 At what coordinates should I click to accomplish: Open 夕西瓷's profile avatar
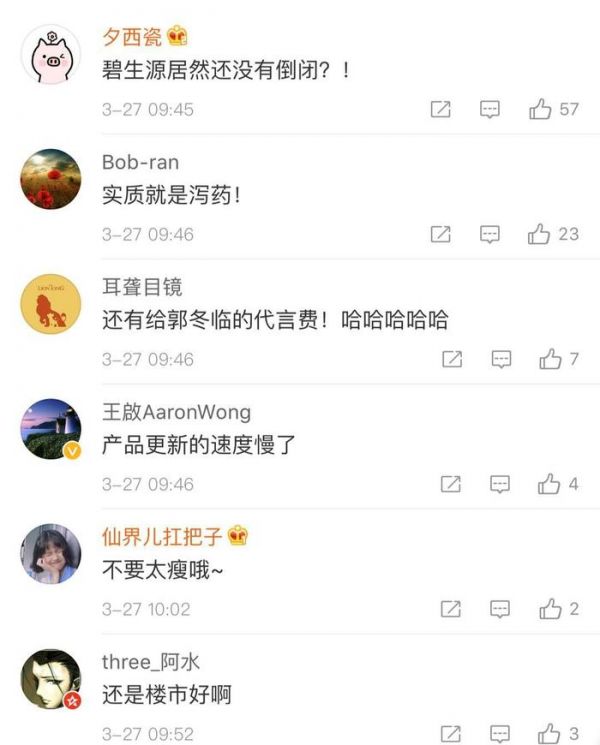[x=51, y=55]
